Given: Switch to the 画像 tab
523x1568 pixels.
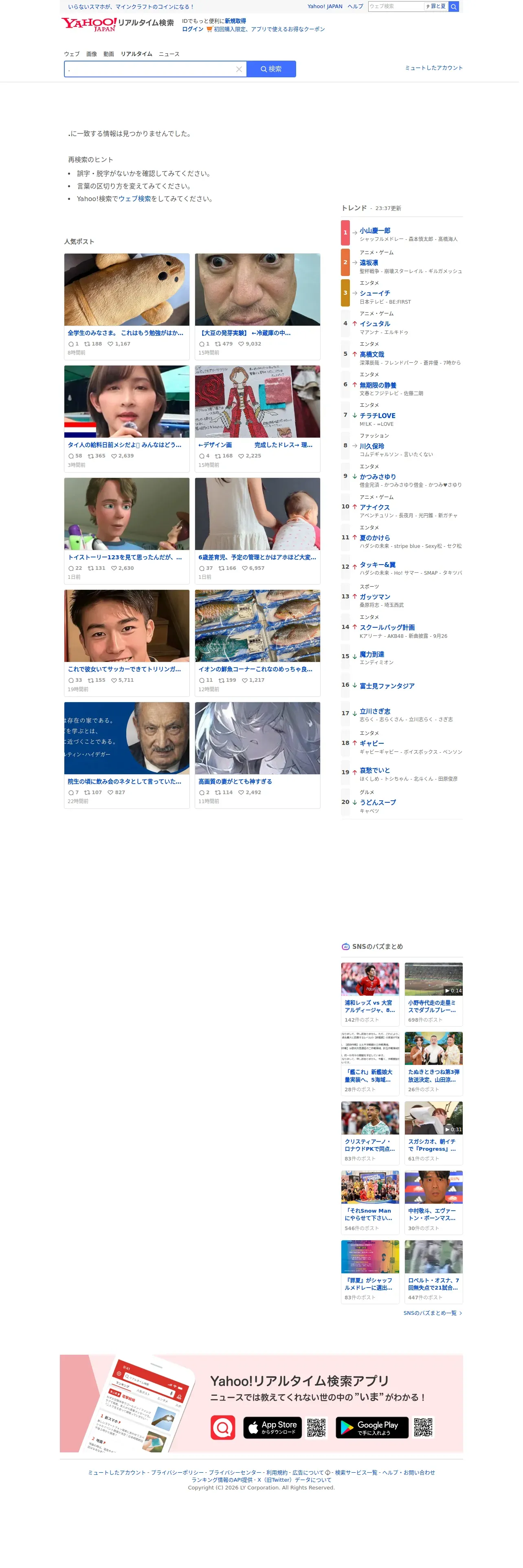Looking at the screenshot, I should pyautogui.click(x=92, y=55).
